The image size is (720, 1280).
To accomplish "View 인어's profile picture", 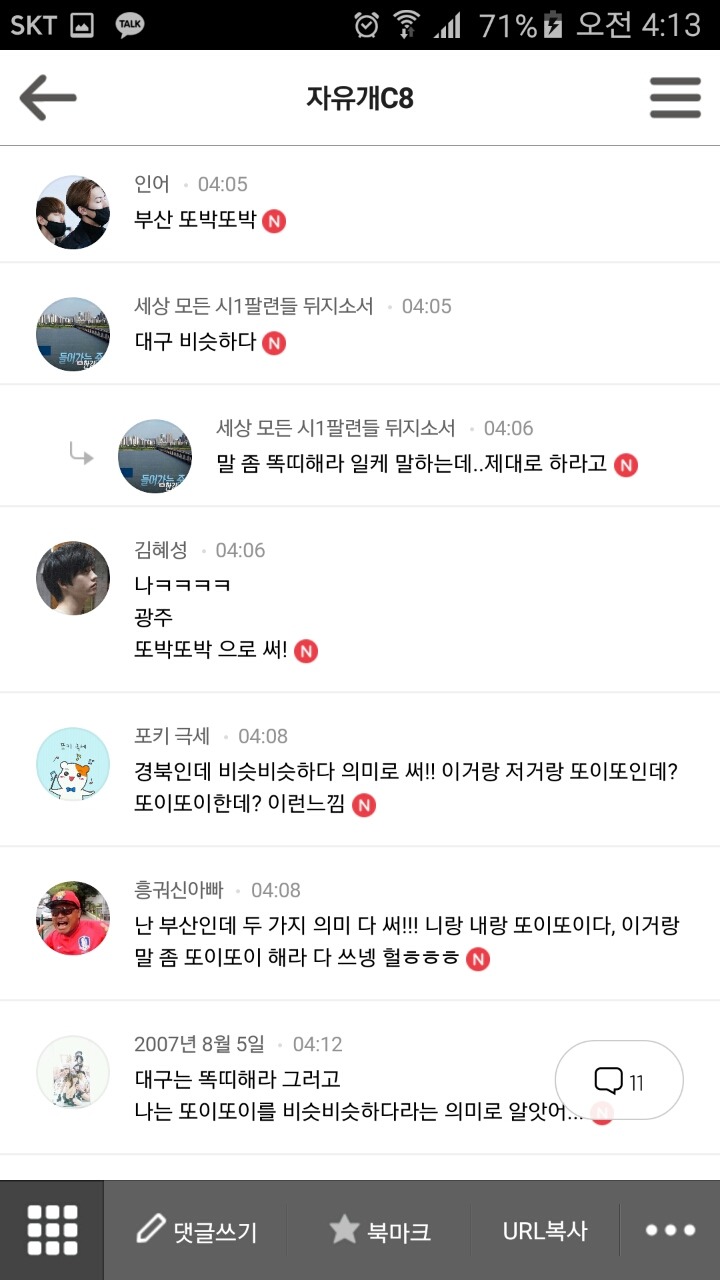I will [73, 212].
